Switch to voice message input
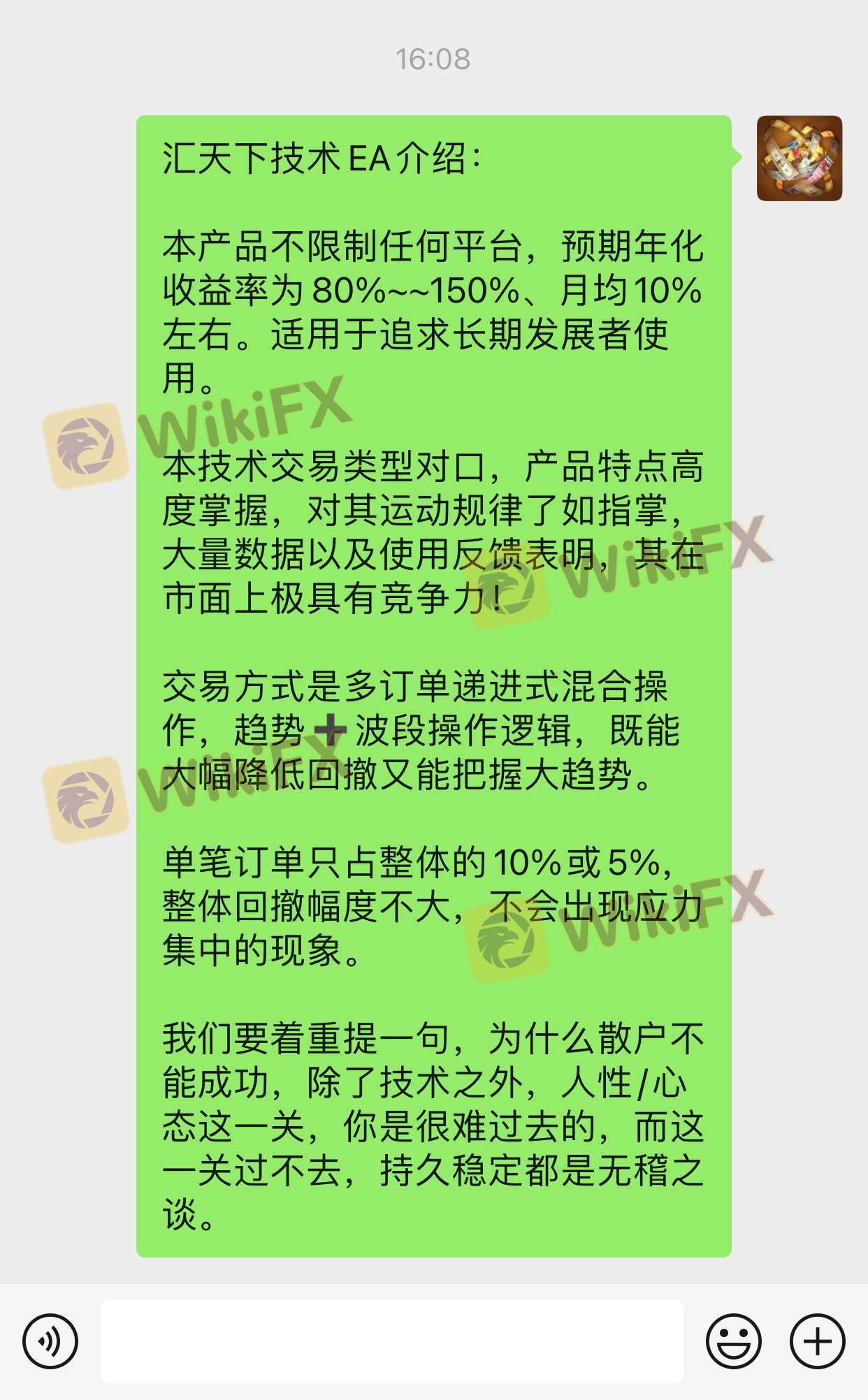This screenshot has height=1400, width=868. click(x=50, y=1341)
